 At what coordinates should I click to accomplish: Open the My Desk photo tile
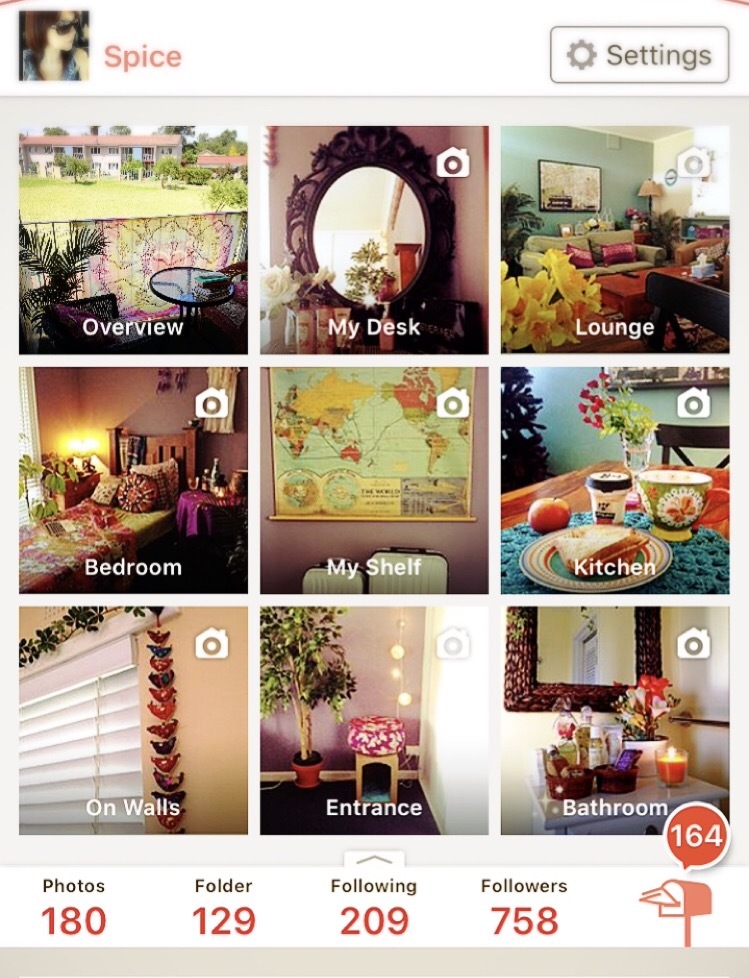tap(374, 240)
